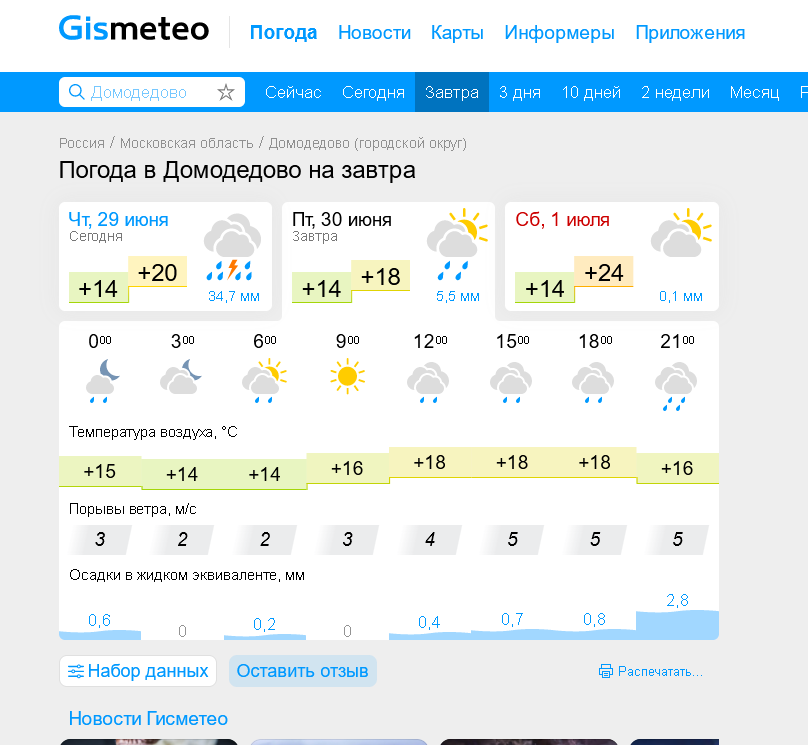This screenshot has height=745, width=808.
Task: Show the 10 дней forecast
Action: tap(591, 92)
